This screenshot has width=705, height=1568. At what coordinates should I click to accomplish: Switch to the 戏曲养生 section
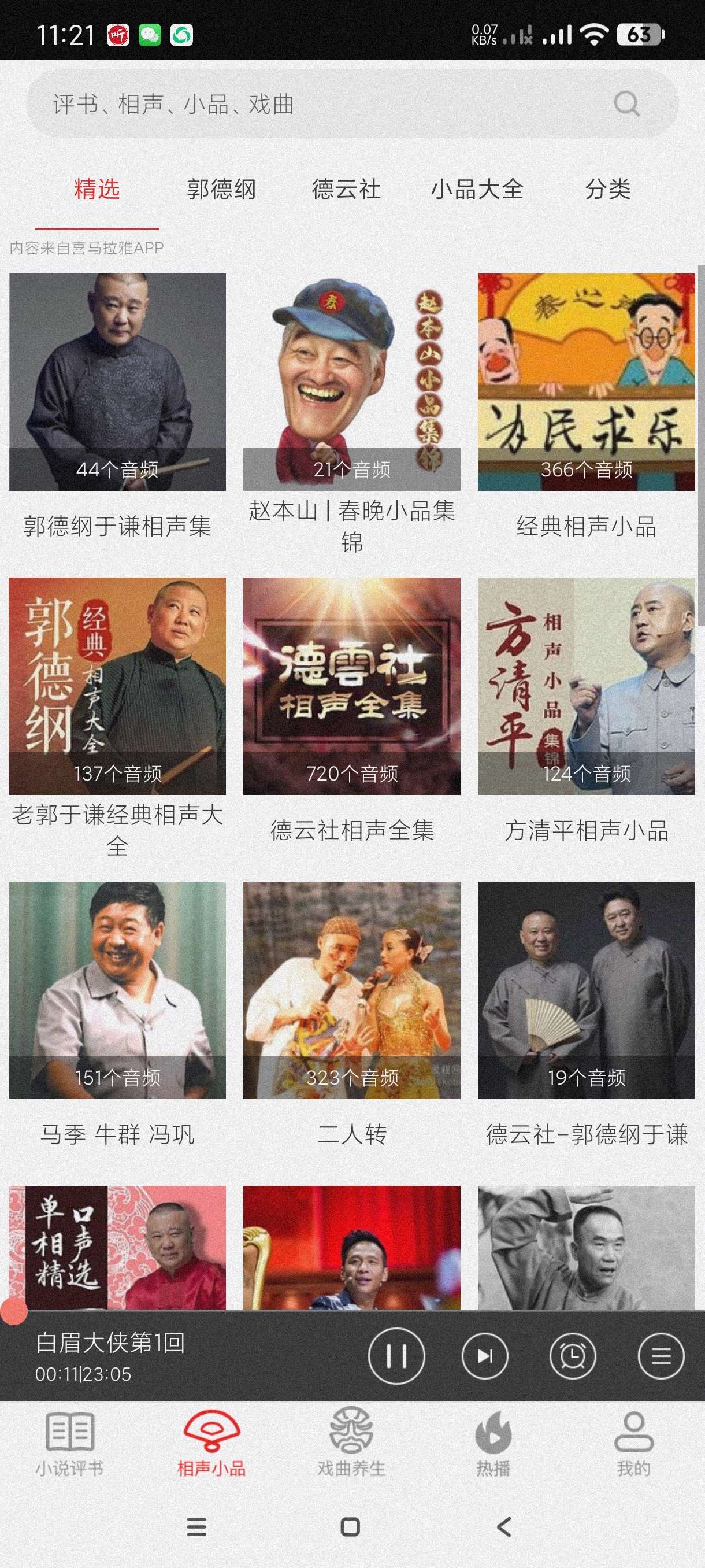[x=351, y=1444]
